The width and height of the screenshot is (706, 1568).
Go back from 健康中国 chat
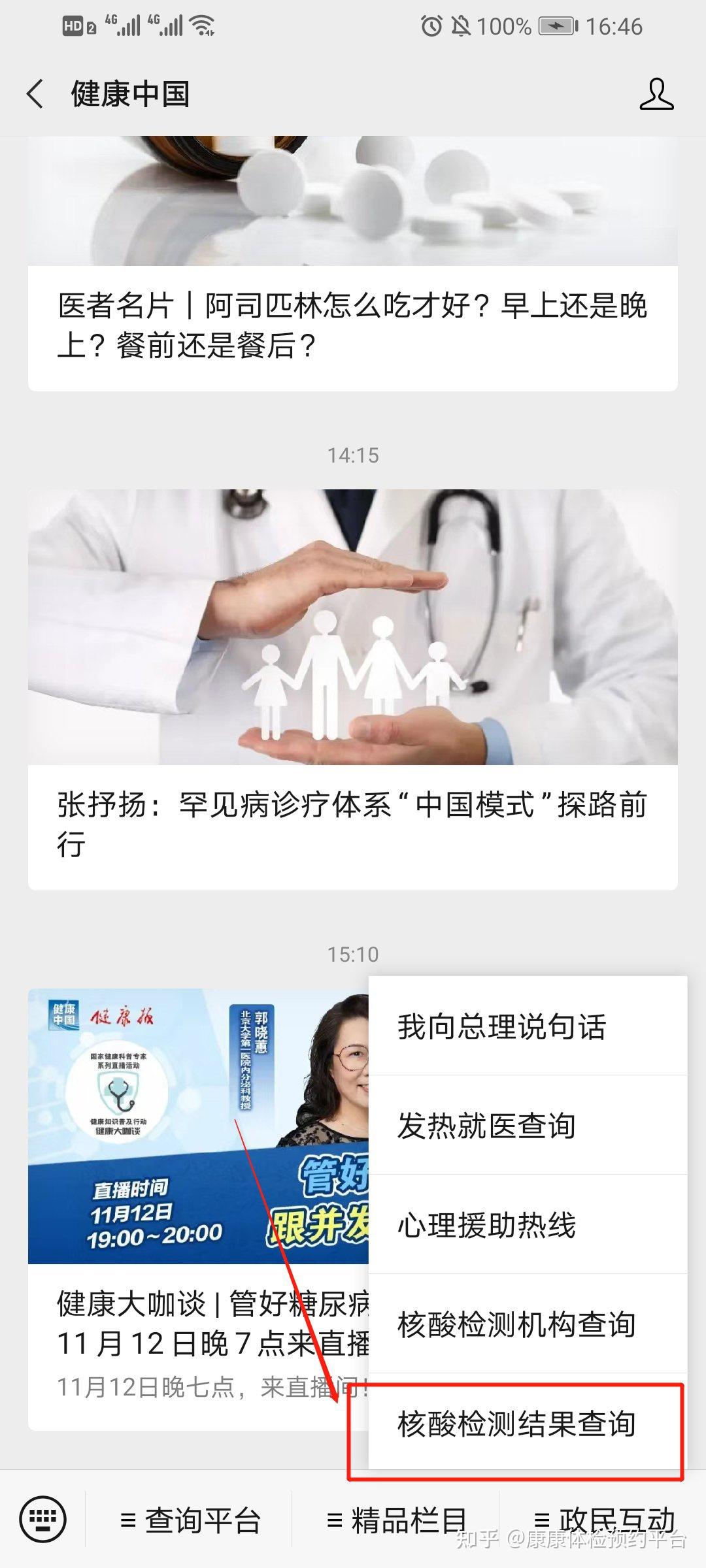[x=35, y=94]
